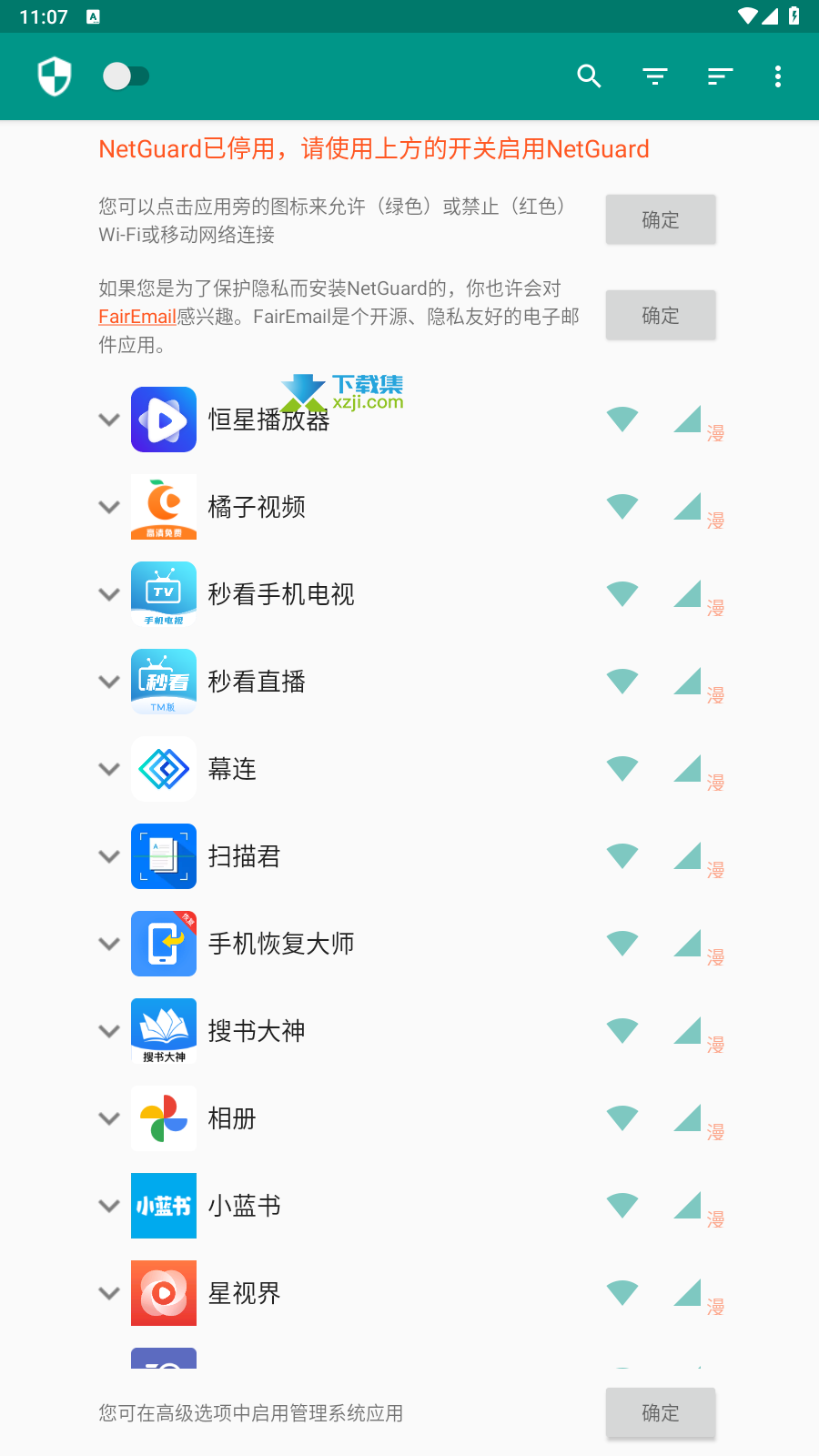Toggle mobile data access for 秒看手机电视
This screenshot has height=1456, width=819.
(687, 594)
